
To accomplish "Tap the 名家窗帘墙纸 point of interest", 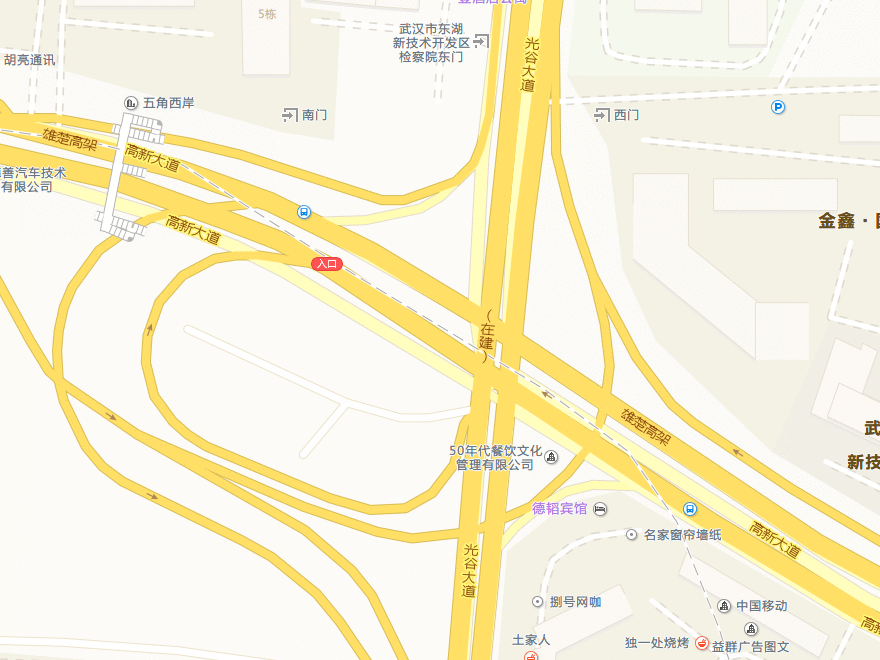I will tap(631, 535).
